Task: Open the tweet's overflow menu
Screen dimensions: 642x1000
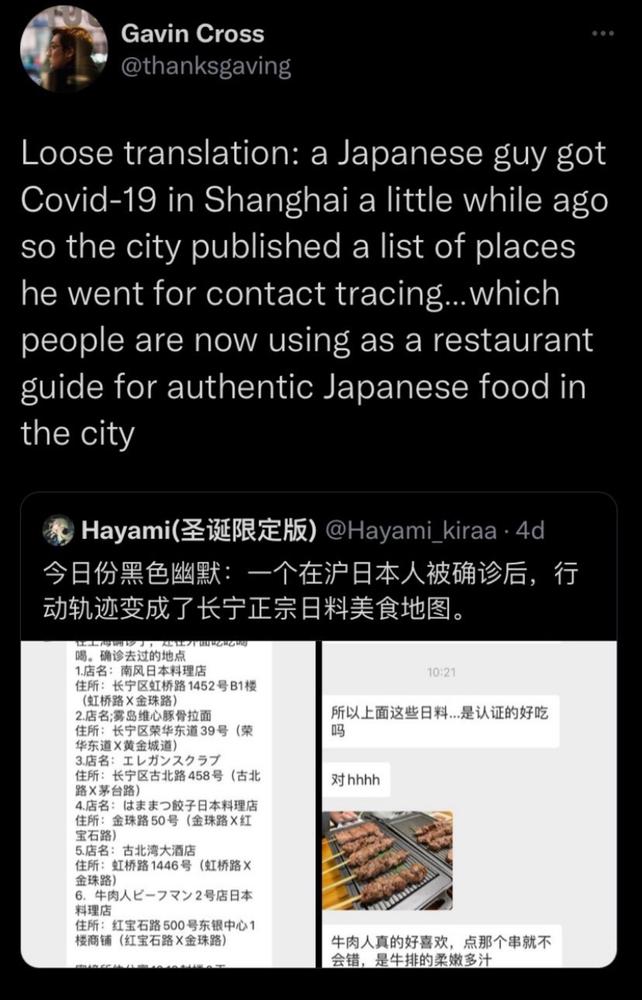Action: (x=601, y=33)
